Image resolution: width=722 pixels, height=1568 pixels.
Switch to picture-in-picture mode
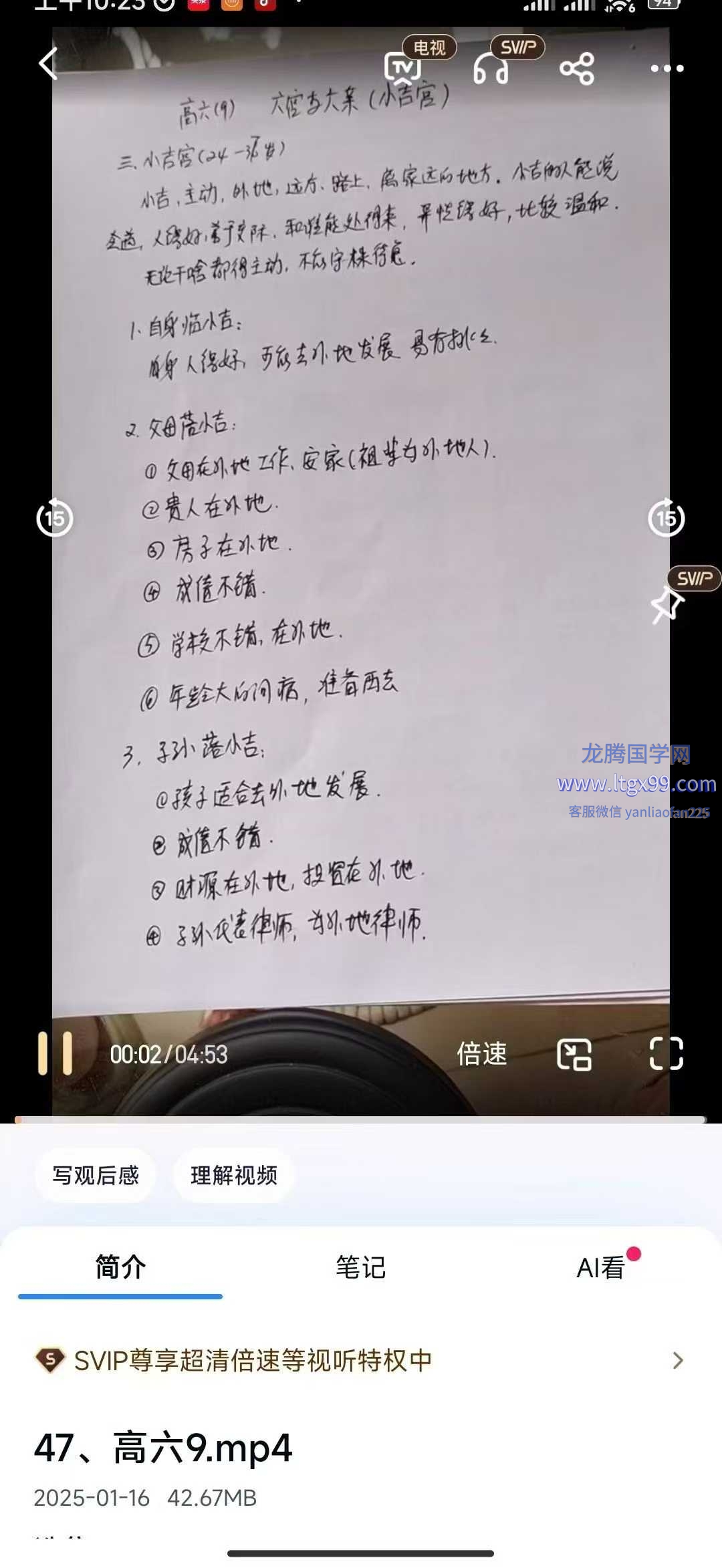click(574, 1054)
